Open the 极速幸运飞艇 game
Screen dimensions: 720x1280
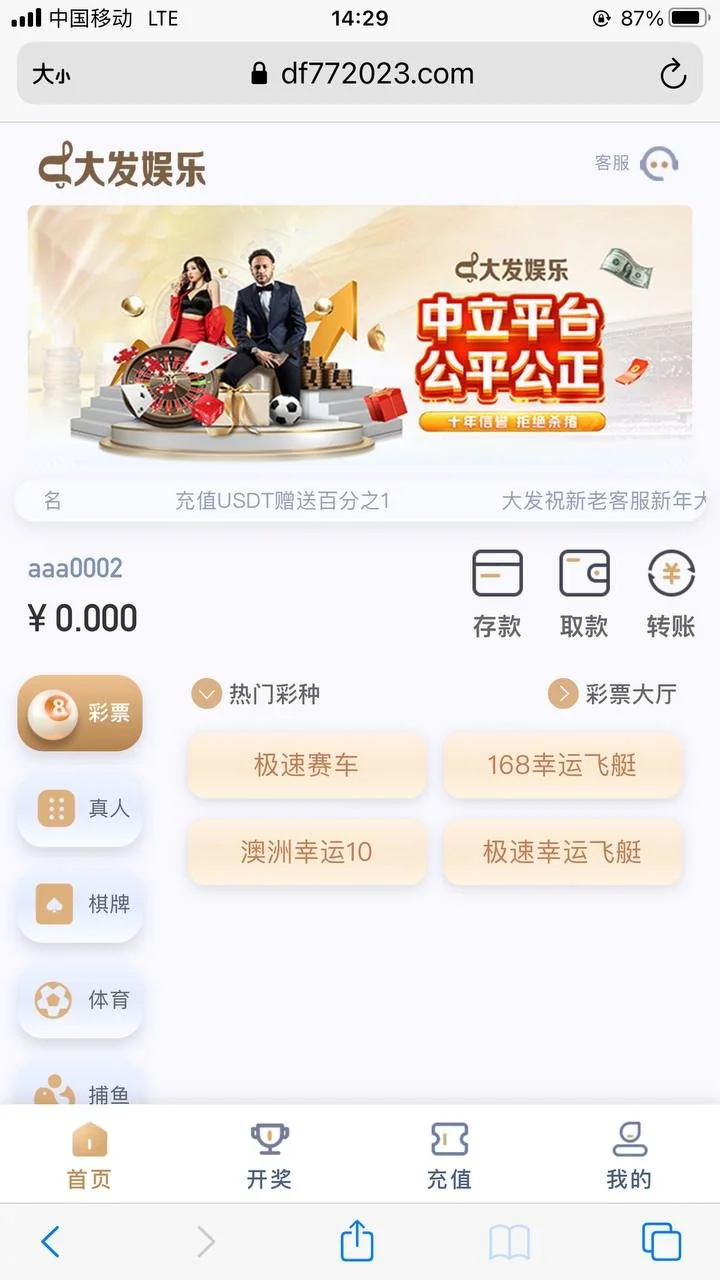[x=562, y=852]
